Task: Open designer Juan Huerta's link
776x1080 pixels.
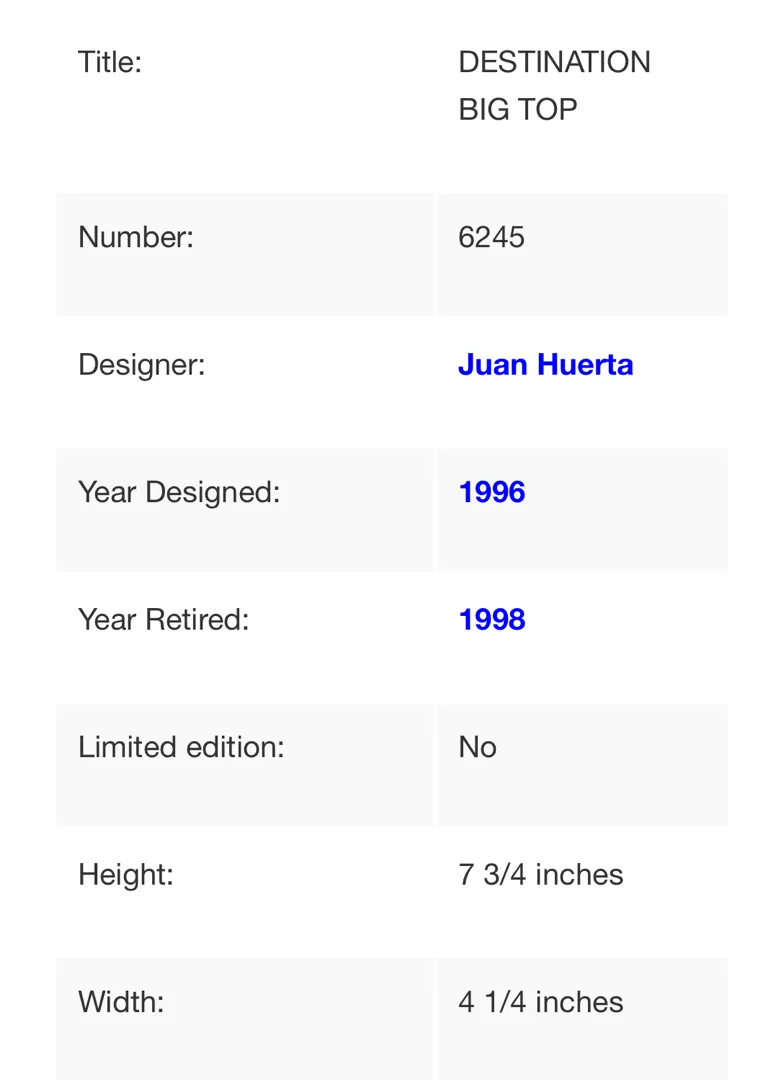Action: pos(545,365)
